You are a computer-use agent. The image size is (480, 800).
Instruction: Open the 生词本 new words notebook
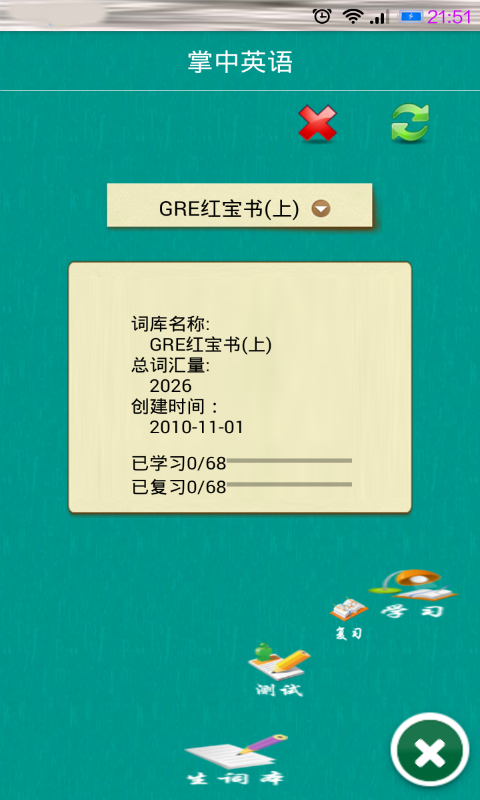point(236,760)
